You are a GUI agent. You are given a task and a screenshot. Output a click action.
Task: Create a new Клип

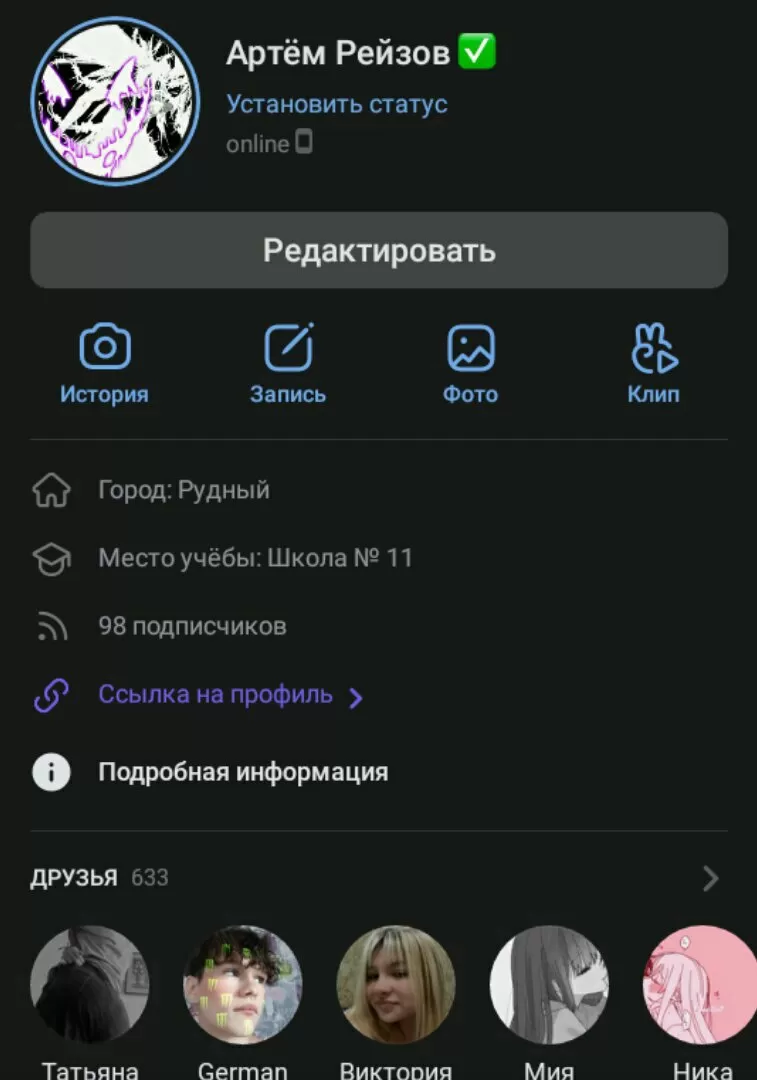point(653,363)
